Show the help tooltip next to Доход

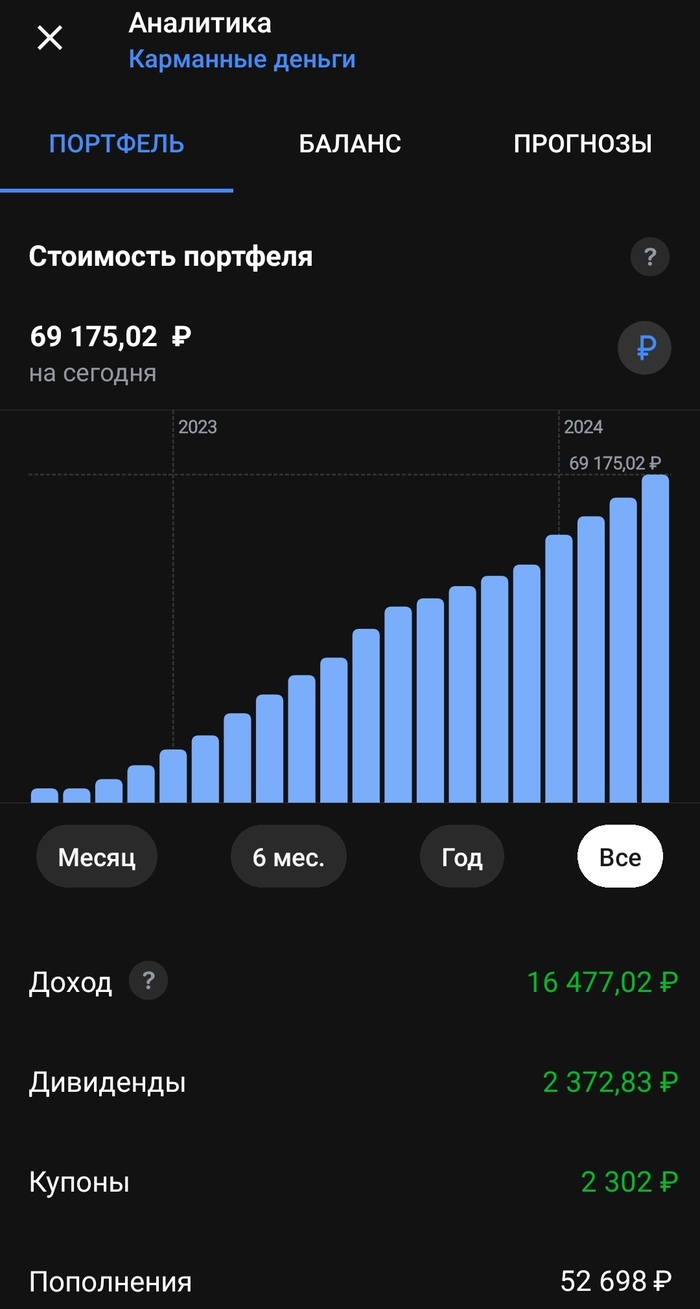149,981
